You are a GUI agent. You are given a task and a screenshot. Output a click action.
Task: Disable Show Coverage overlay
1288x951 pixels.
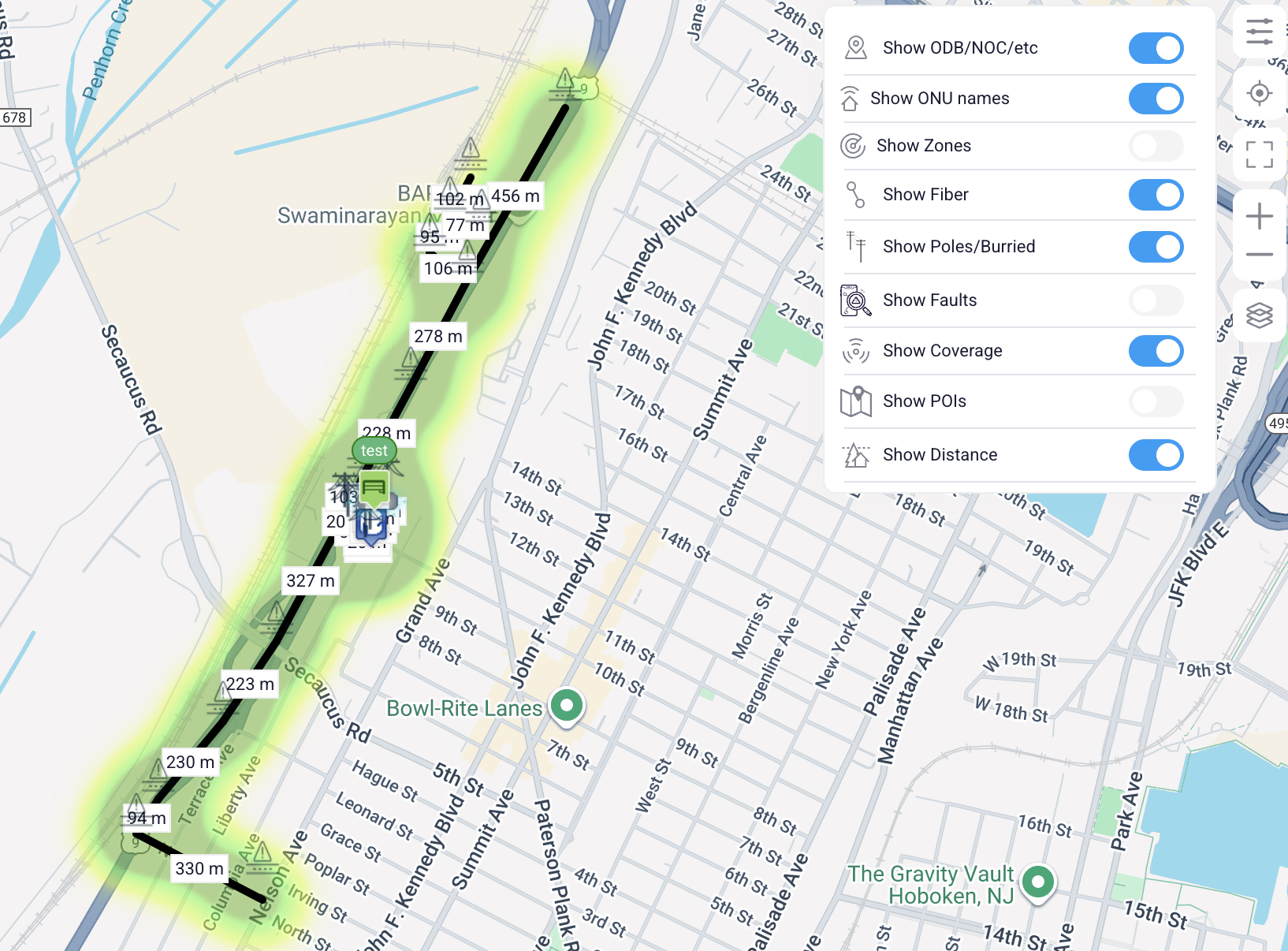[x=1156, y=351]
